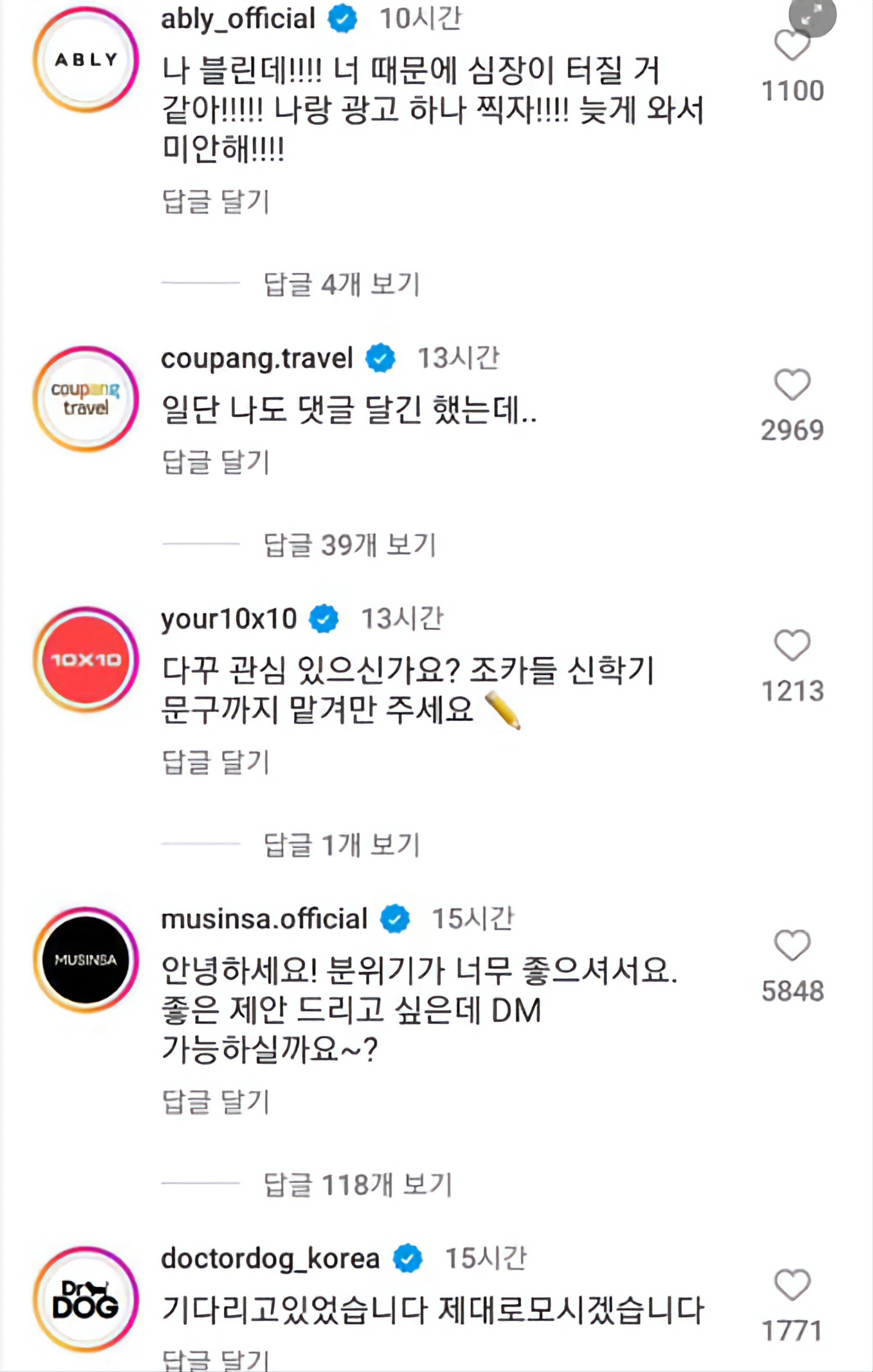Image resolution: width=873 pixels, height=1372 pixels.
Task: Open the coupang.travel username
Action: click(x=257, y=359)
